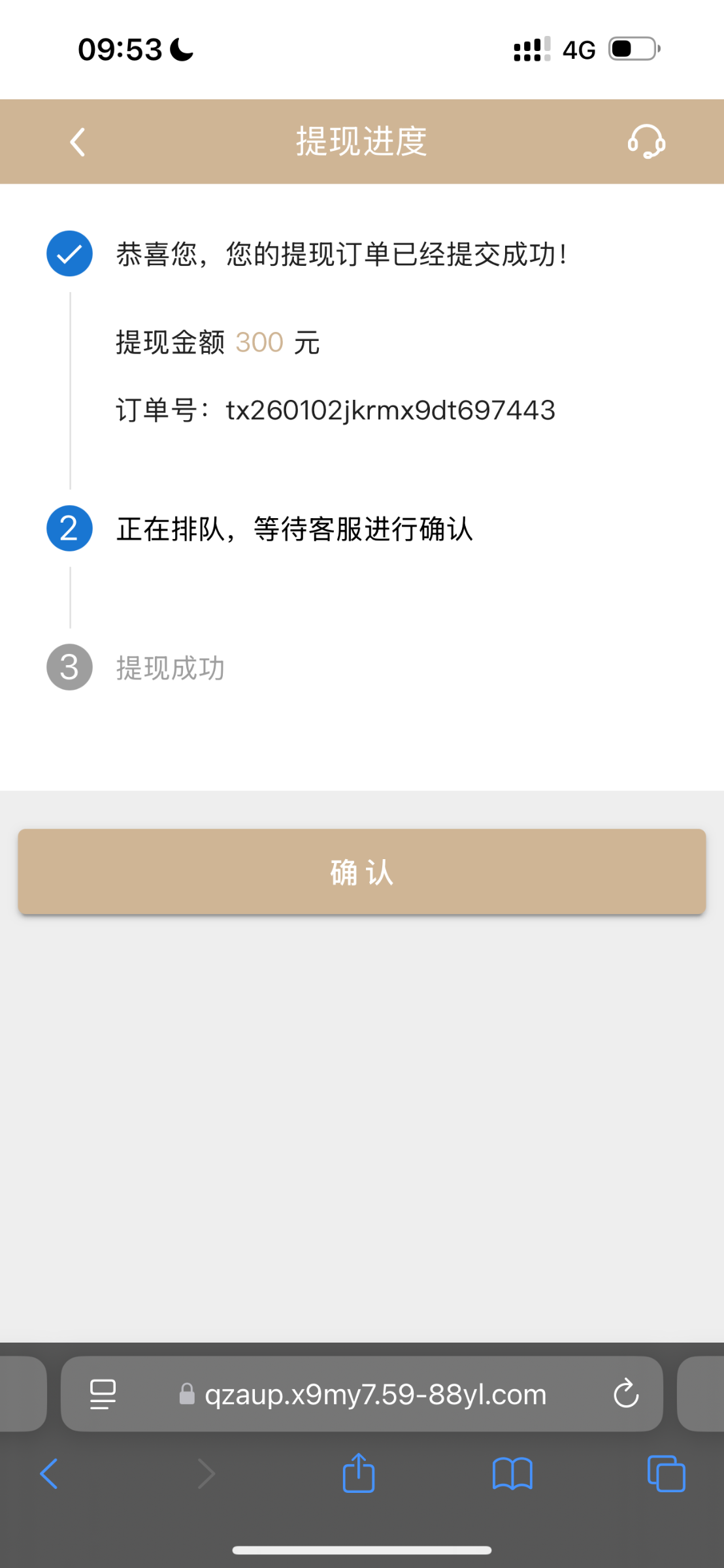Select the Safari address bar URL
The height and width of the screenshot is (1568, 724).
pyautogui.click(x=375, y=1394)
